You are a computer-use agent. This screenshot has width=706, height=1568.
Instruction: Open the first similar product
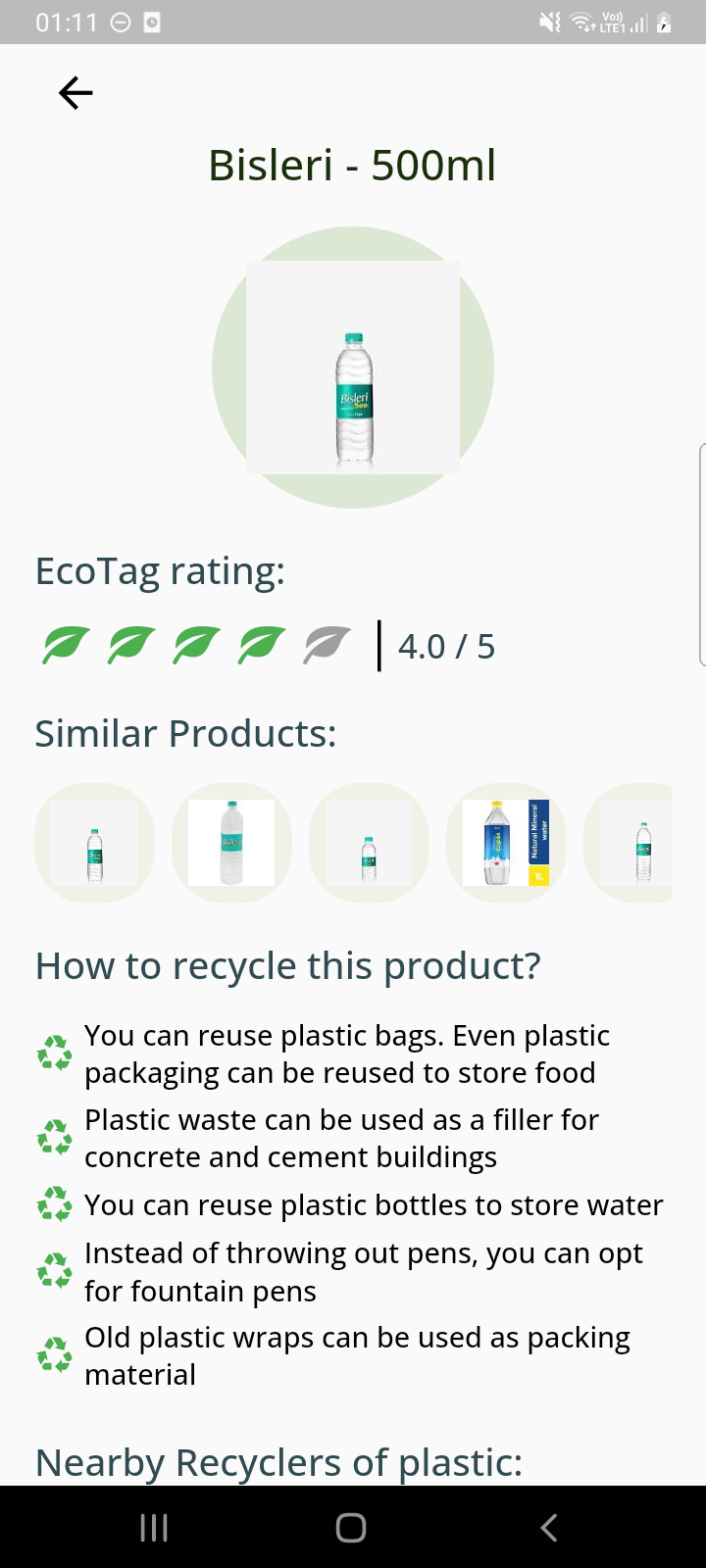pyautogui.click(x=94, y=843)
